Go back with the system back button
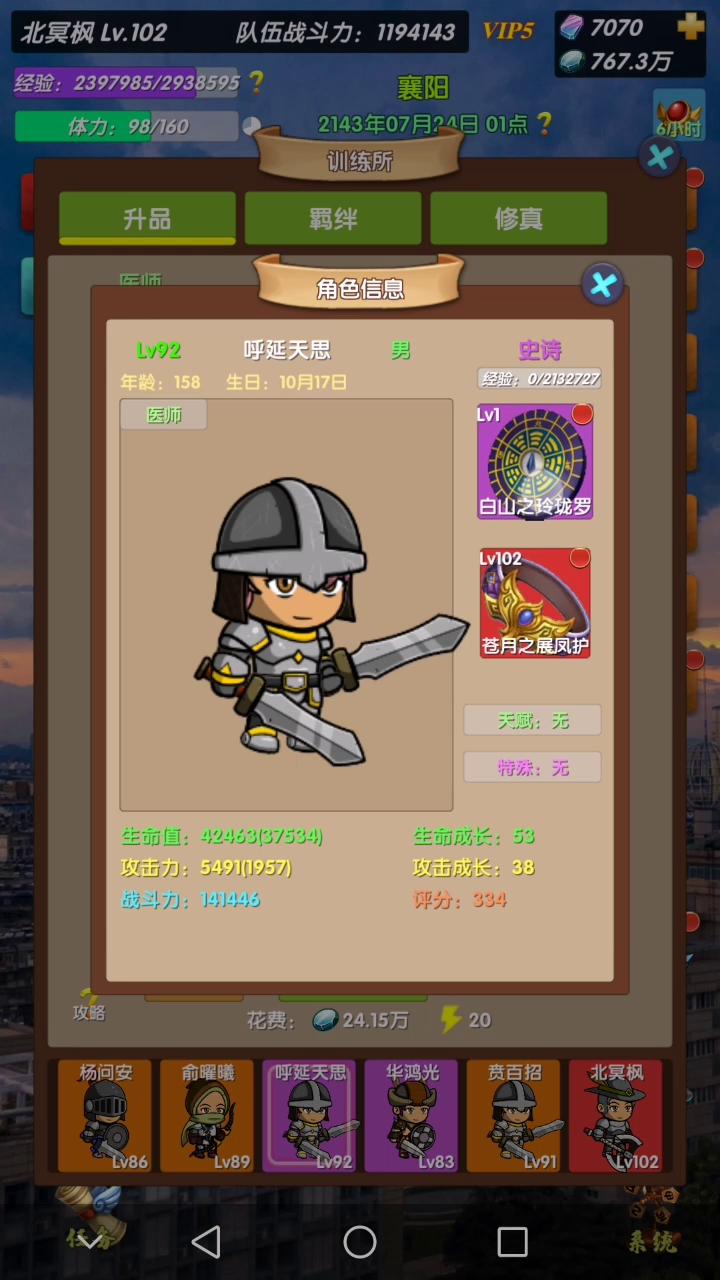 (x=206, y=1242)
